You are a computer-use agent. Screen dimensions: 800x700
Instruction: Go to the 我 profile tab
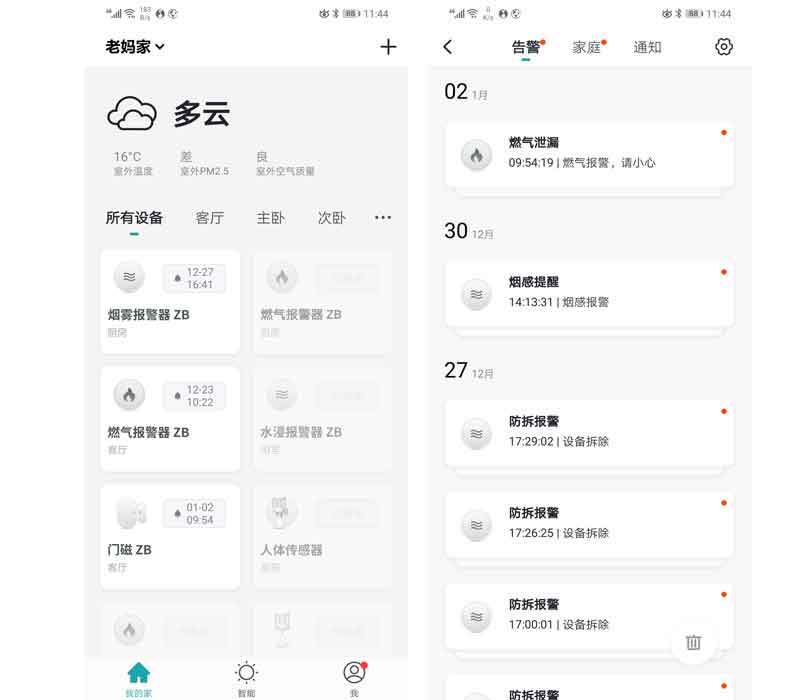pyautogui.click(x=354, y=678)
